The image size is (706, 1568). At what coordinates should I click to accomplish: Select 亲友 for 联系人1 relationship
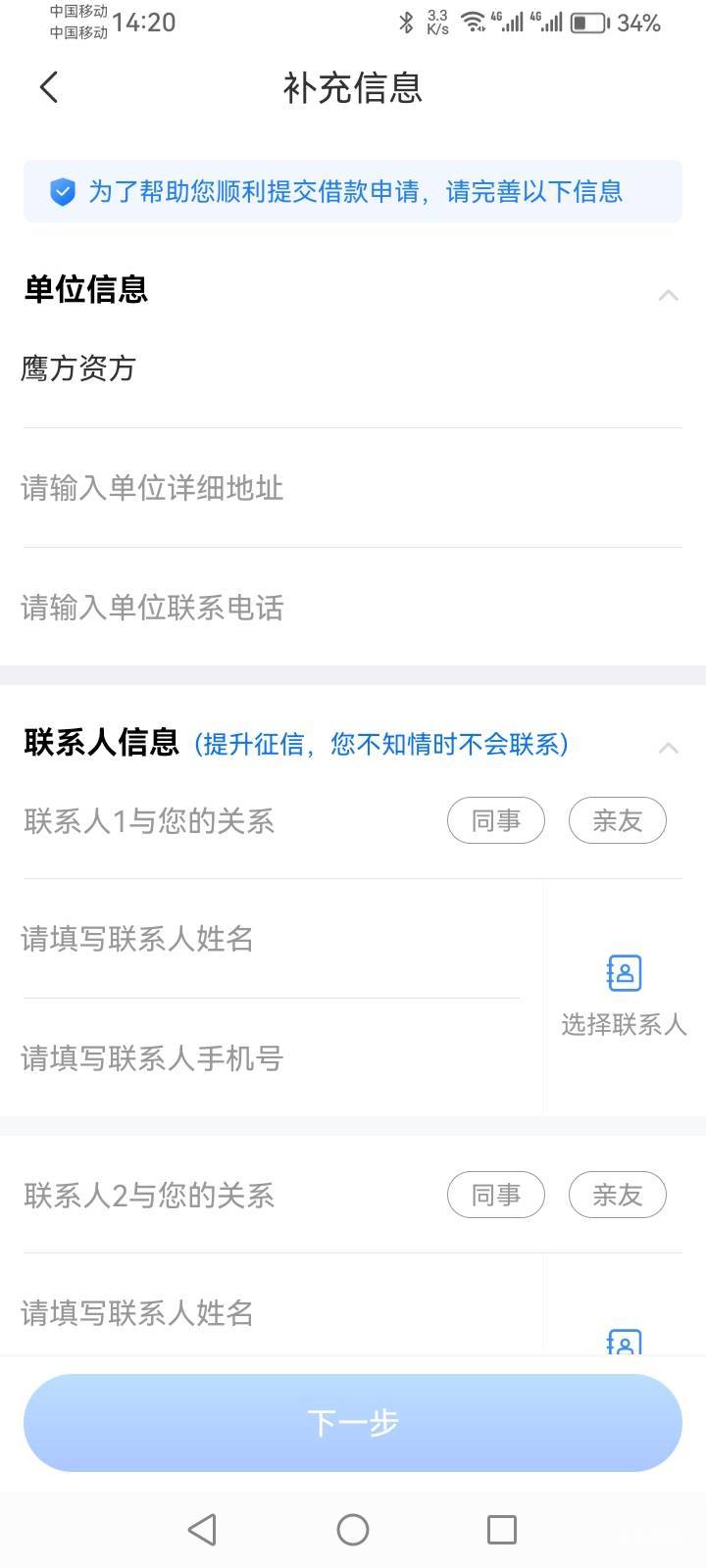[618, 820]
